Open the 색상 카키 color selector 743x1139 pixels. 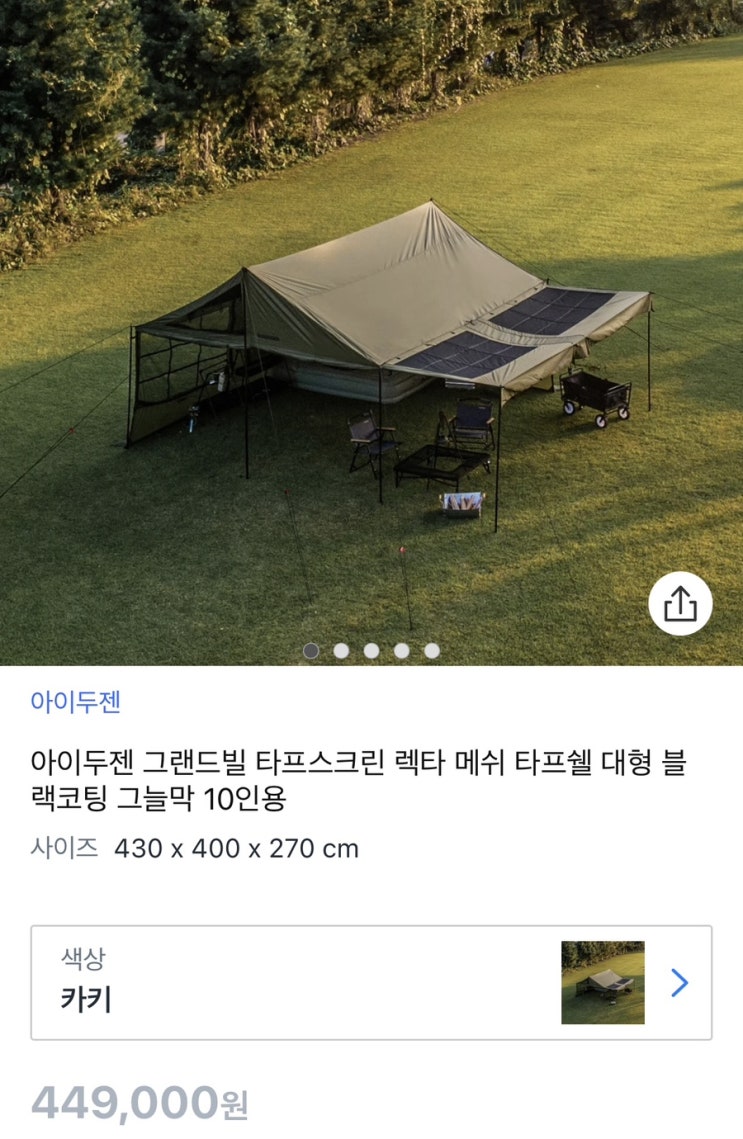point(371,982)
